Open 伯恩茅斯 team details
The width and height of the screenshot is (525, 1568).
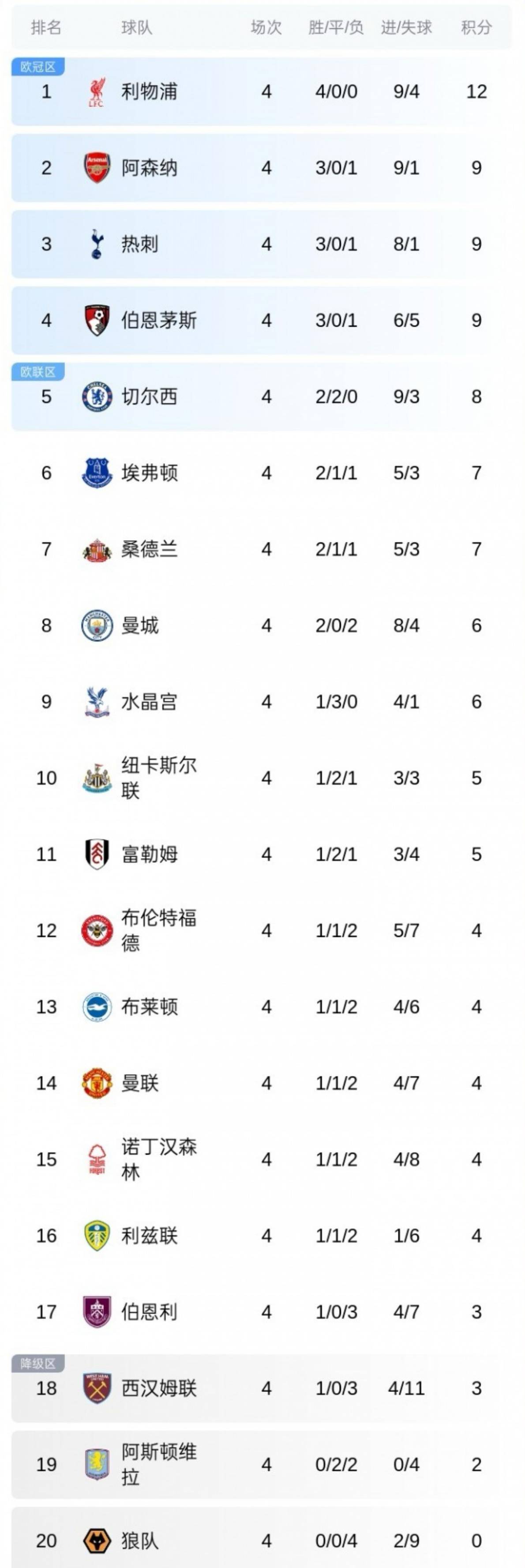[x=158, y=321]
